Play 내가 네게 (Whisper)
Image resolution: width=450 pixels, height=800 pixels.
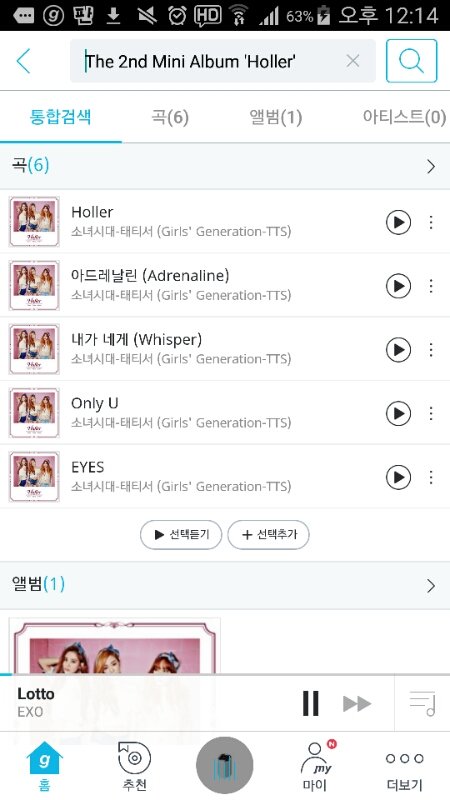coord(398,349)
